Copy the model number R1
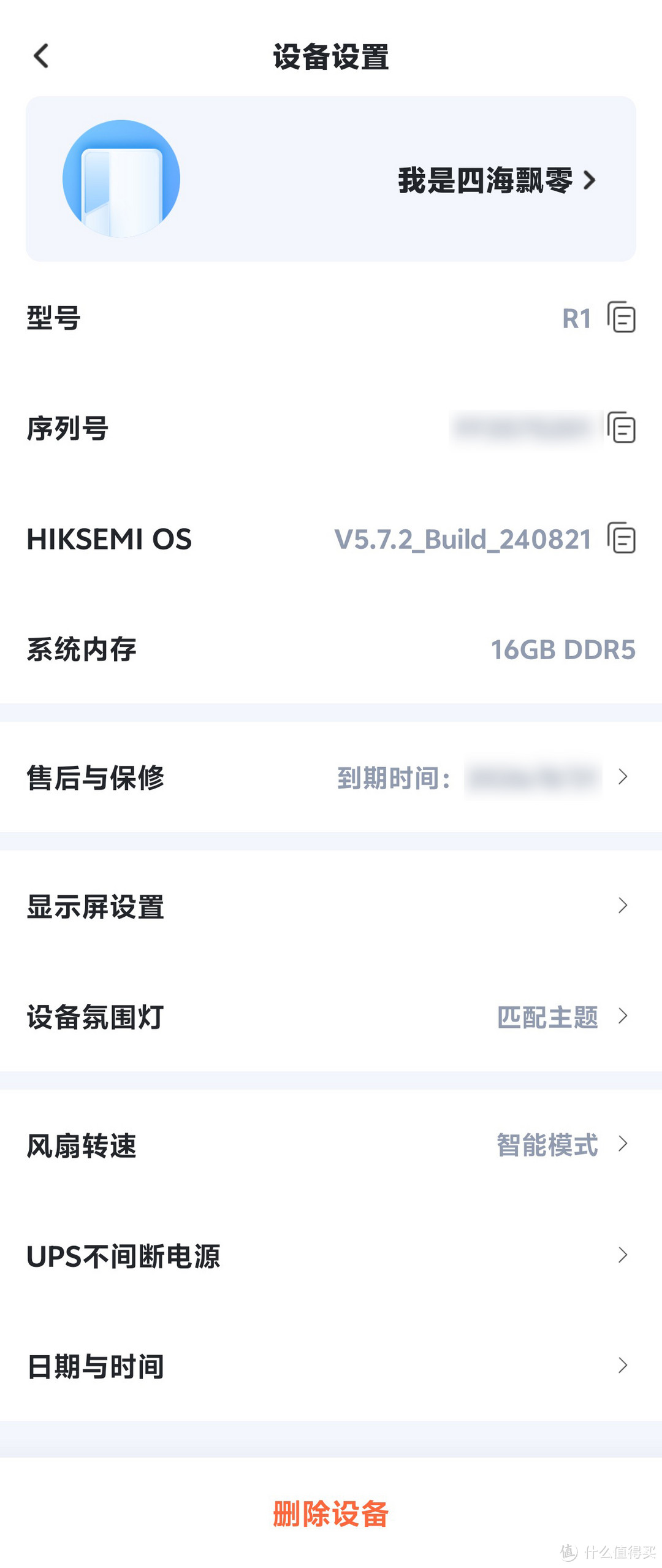Viewport: 662px width, 1568px height. pyautogui.click(x=621, y=318)
